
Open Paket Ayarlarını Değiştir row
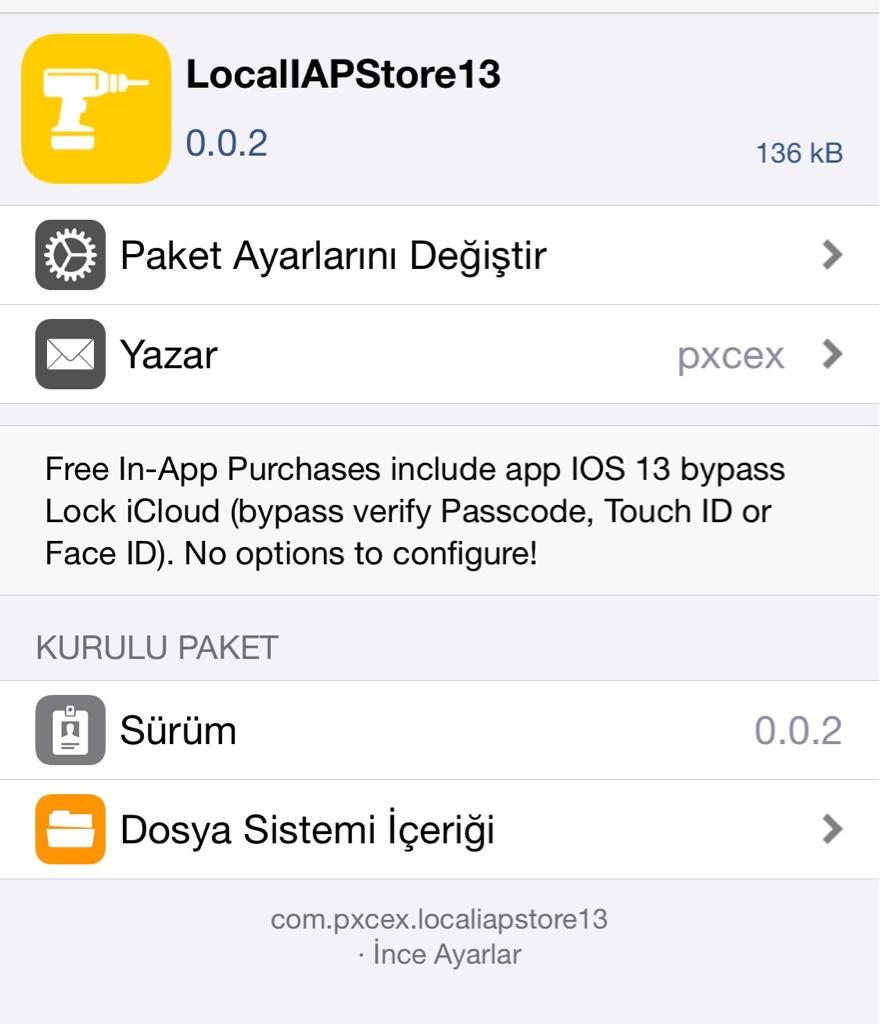[x=440, y=256]
